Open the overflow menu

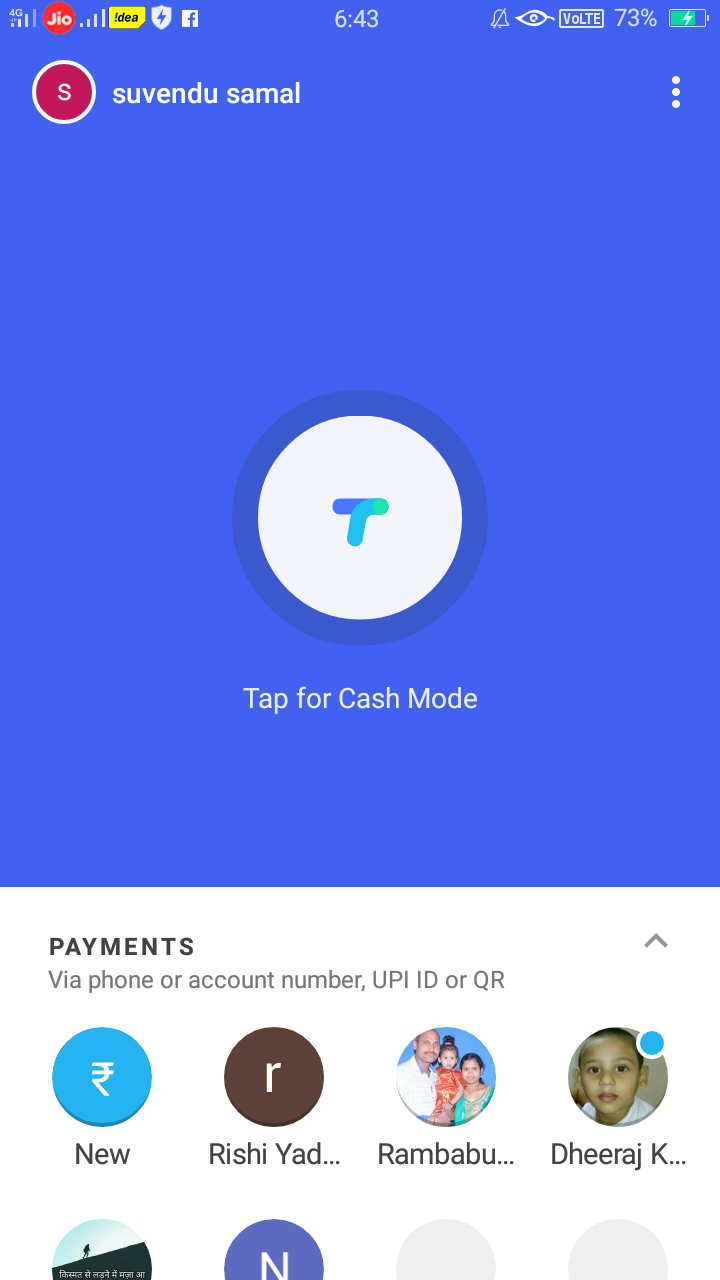click(676, 93)
